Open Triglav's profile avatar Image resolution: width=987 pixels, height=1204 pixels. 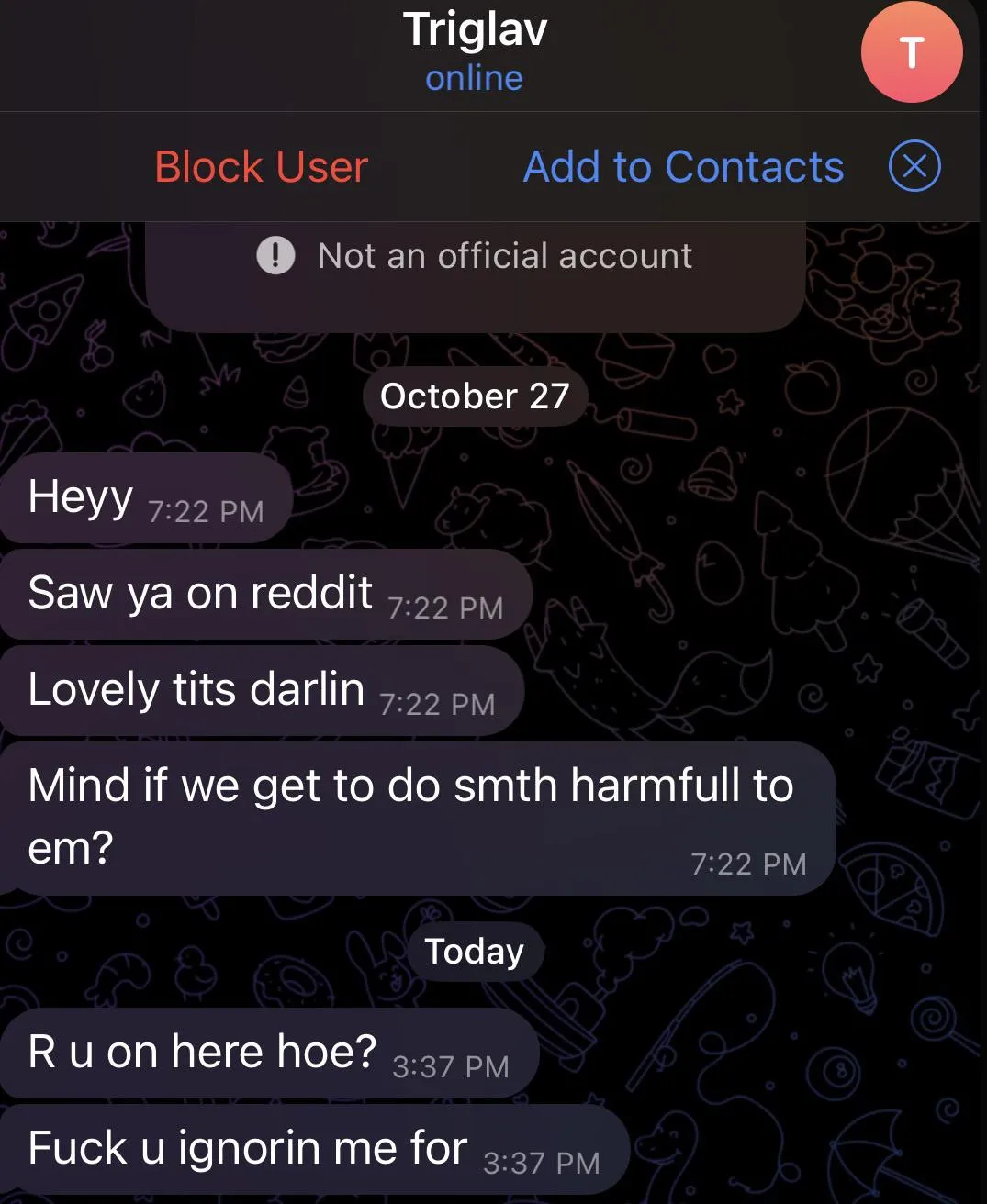(911, 52)
